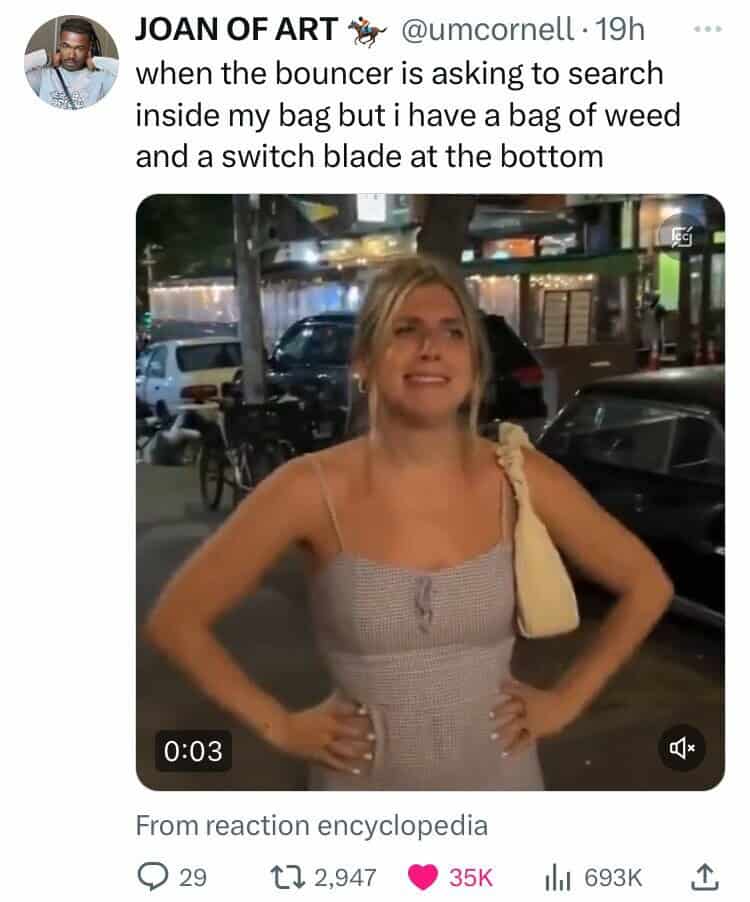750x902 pixels.
Task: Open the reaction encyclopedia source link
Action: [312, 825]
